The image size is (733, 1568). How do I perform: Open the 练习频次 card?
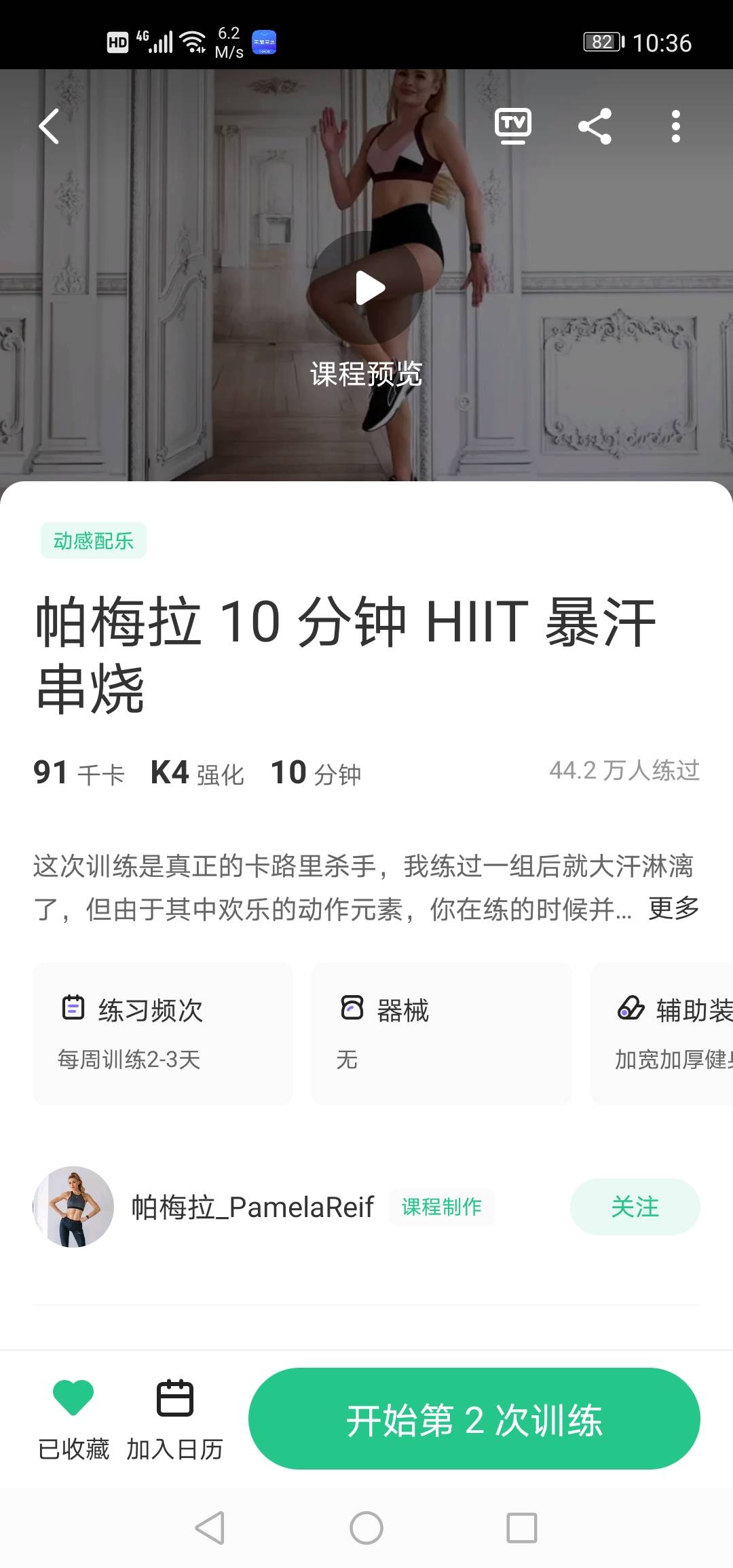point(163,1033)
